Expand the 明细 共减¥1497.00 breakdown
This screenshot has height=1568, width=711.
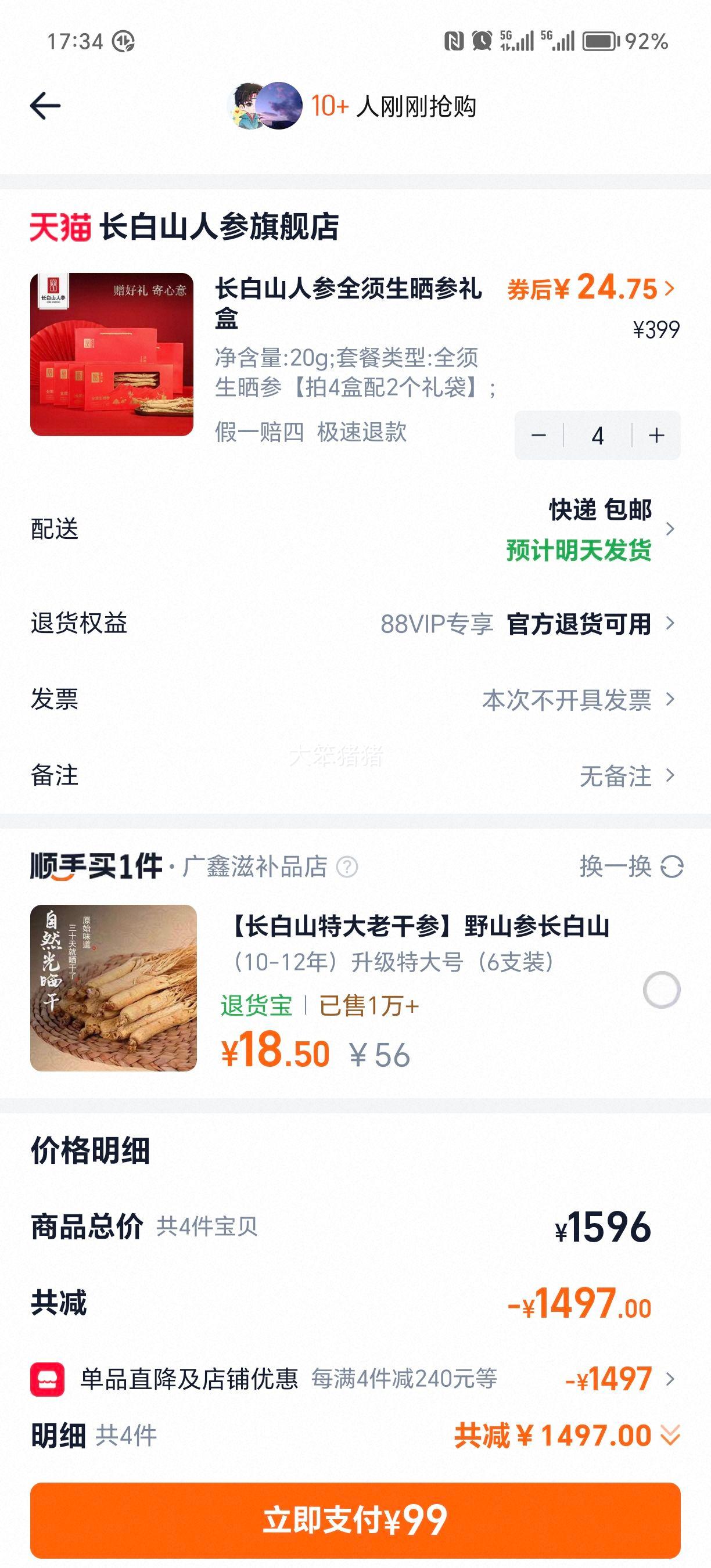pyautogui.click(x=566, y=1436)
